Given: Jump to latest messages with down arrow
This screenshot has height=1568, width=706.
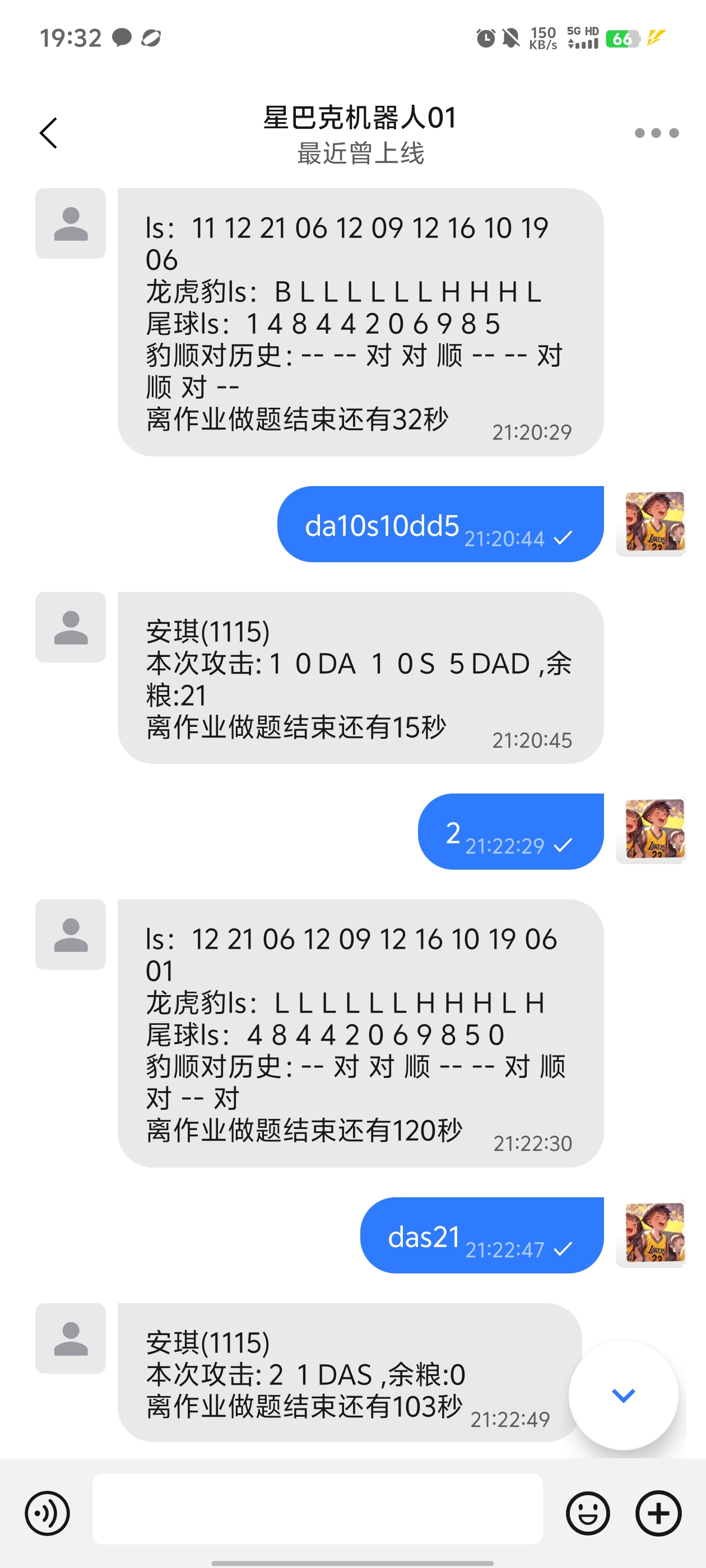Looking at the screenshot, I should point(623,1395).
